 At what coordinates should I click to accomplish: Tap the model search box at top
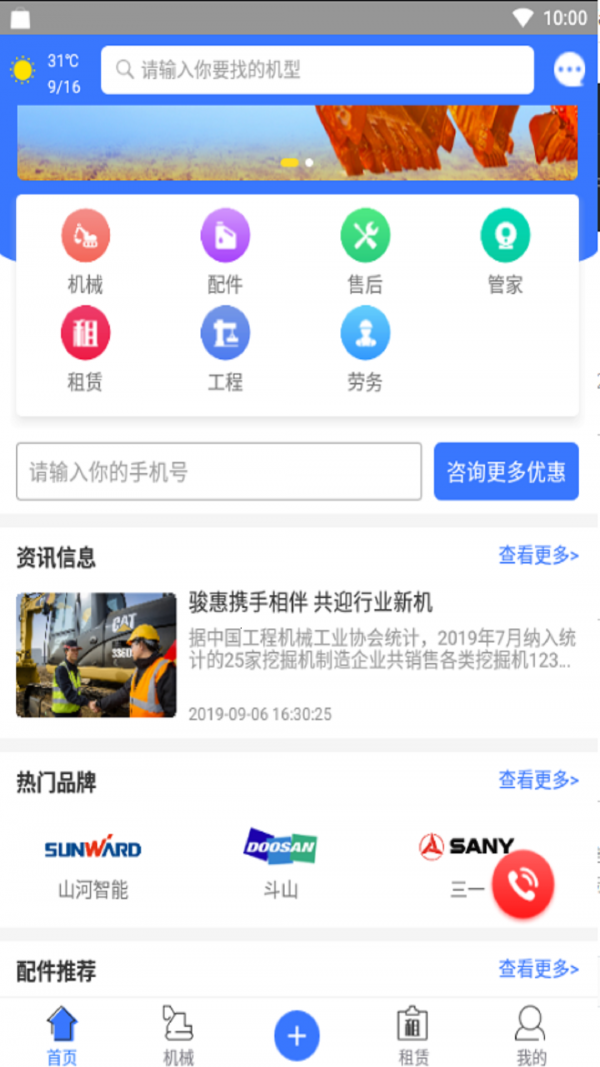[317, 70]
